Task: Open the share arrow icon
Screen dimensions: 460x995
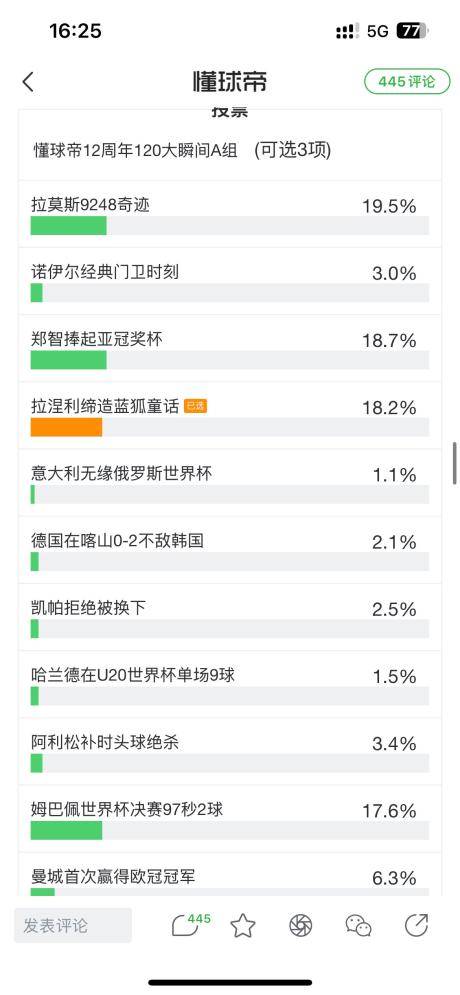Action: click(x=416, y=926)
